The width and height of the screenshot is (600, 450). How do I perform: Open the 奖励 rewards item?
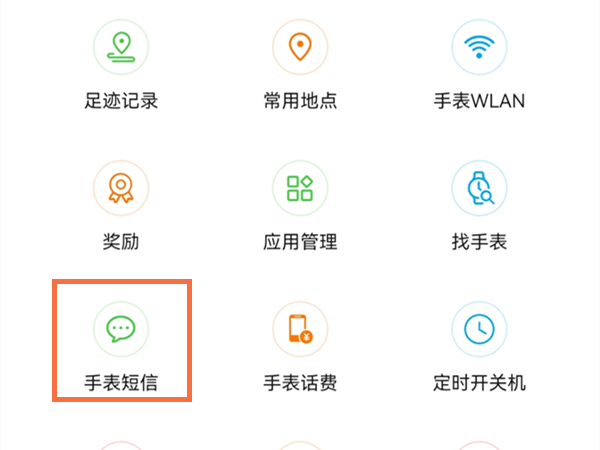click(121, 188)
